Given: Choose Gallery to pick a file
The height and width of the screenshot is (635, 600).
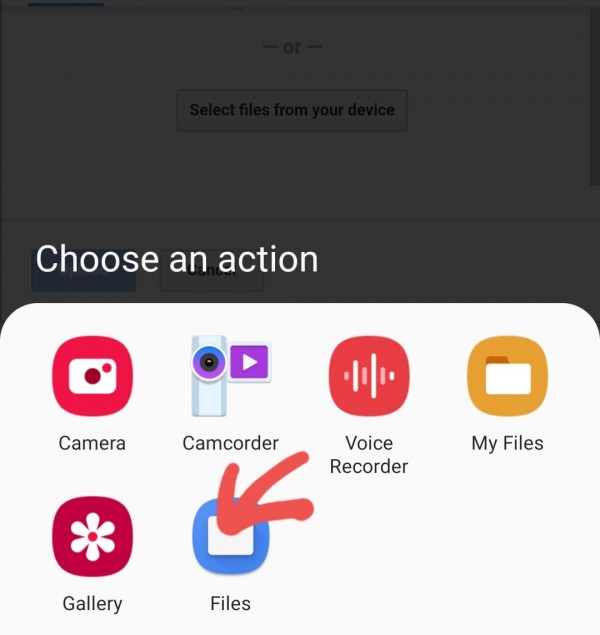Looking at the screenshot, I should tap(92, 537).
